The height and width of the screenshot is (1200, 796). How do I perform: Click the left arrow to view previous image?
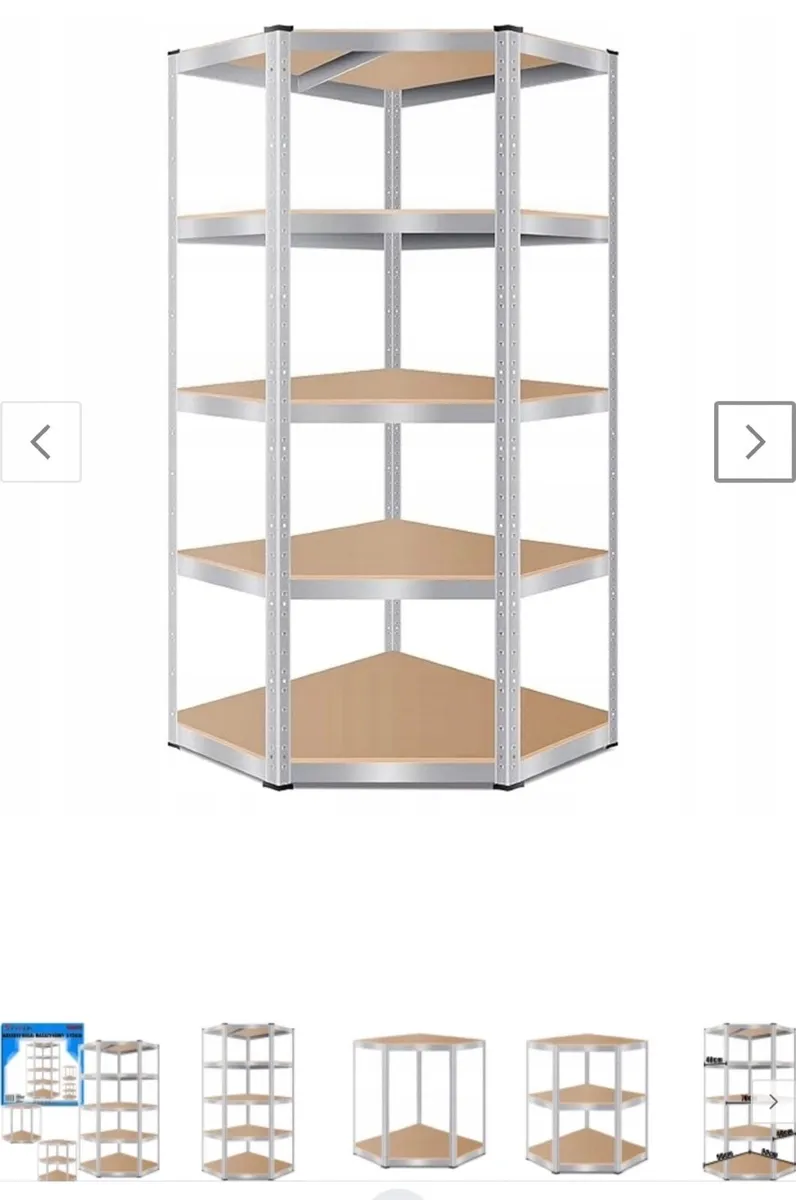click(x=41, y=442)
